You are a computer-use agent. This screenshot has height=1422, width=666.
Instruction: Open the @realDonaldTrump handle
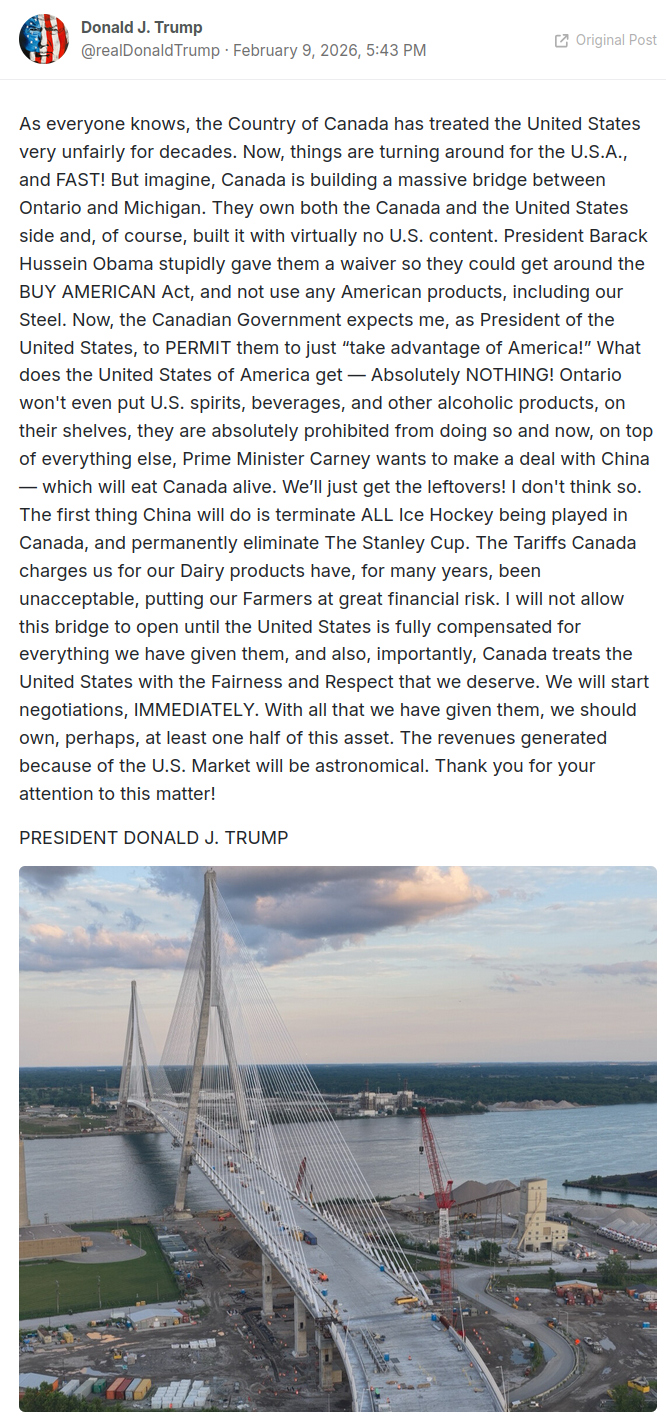pos(150,50)
